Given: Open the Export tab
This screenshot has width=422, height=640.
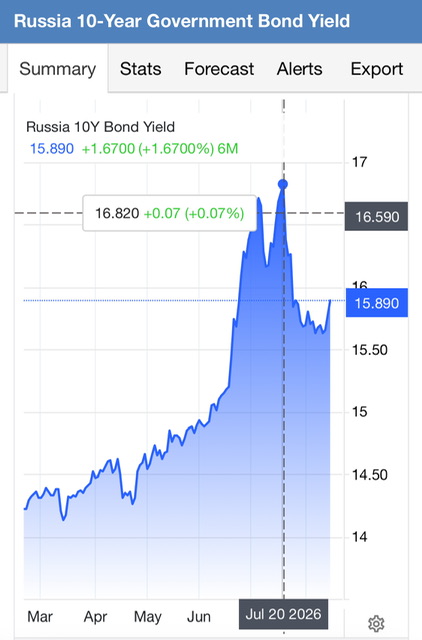Looking at the screenshot, I should (377, 69).
